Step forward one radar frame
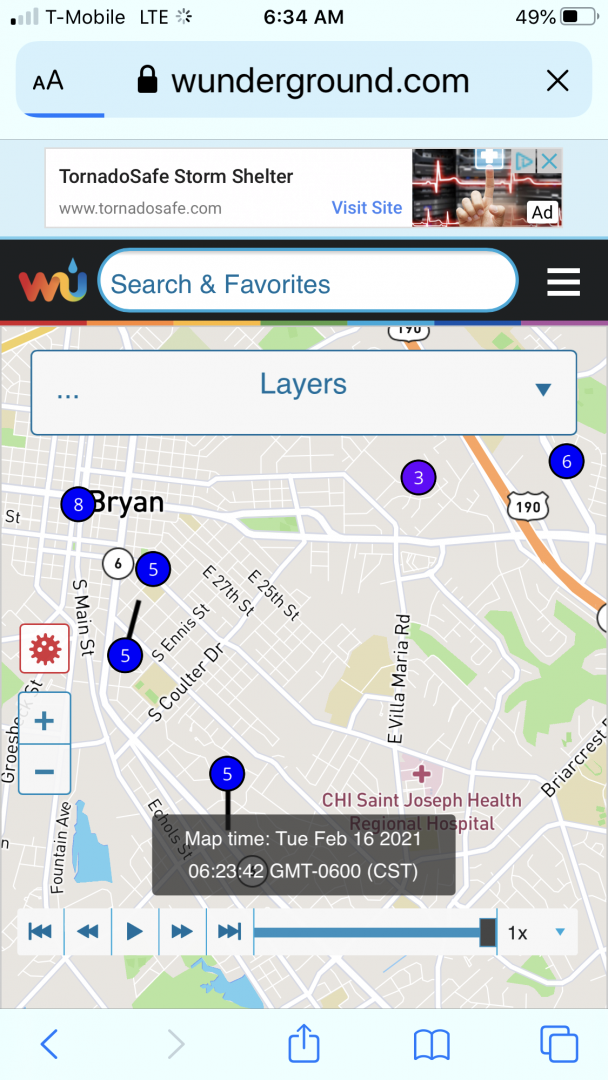 coord(182,932)
